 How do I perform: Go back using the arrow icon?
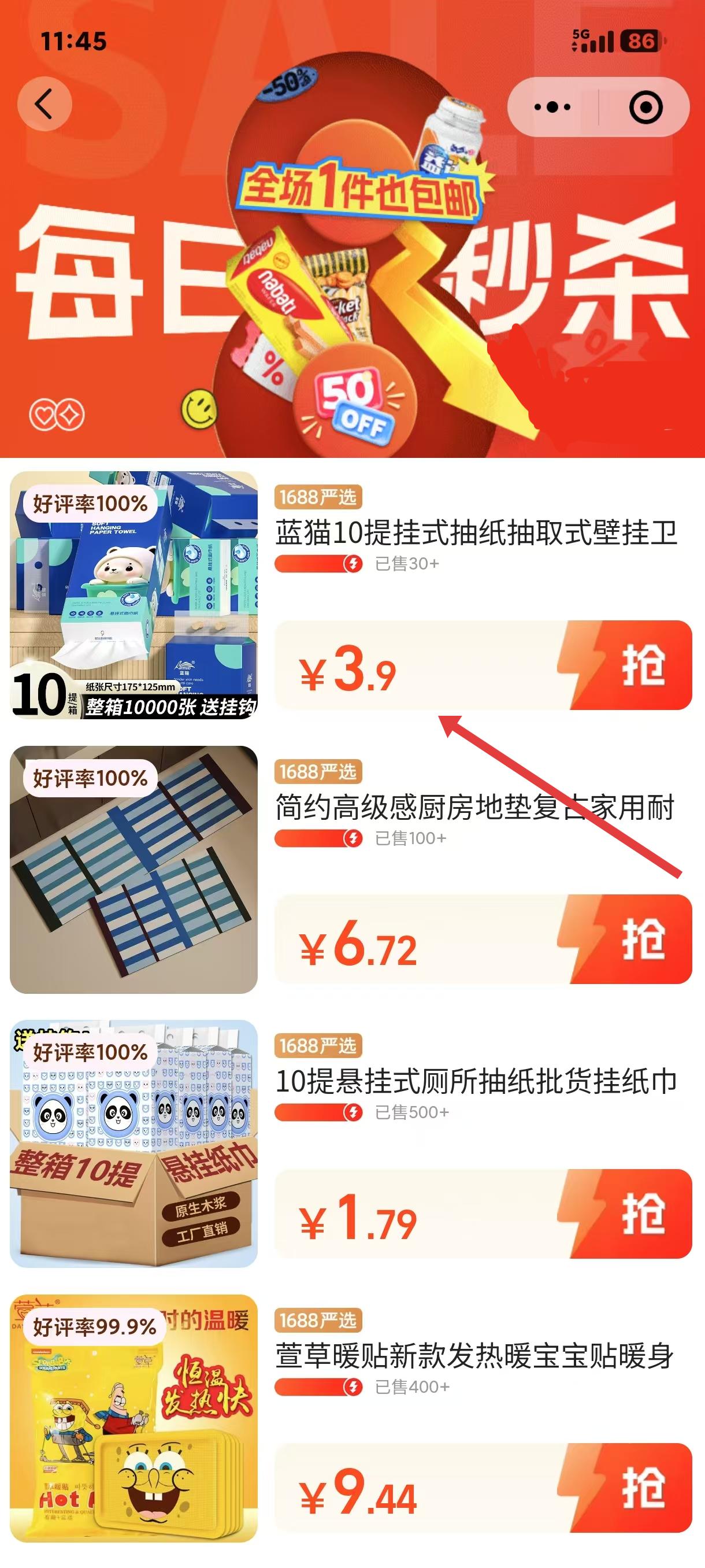(x=44, y=104)
